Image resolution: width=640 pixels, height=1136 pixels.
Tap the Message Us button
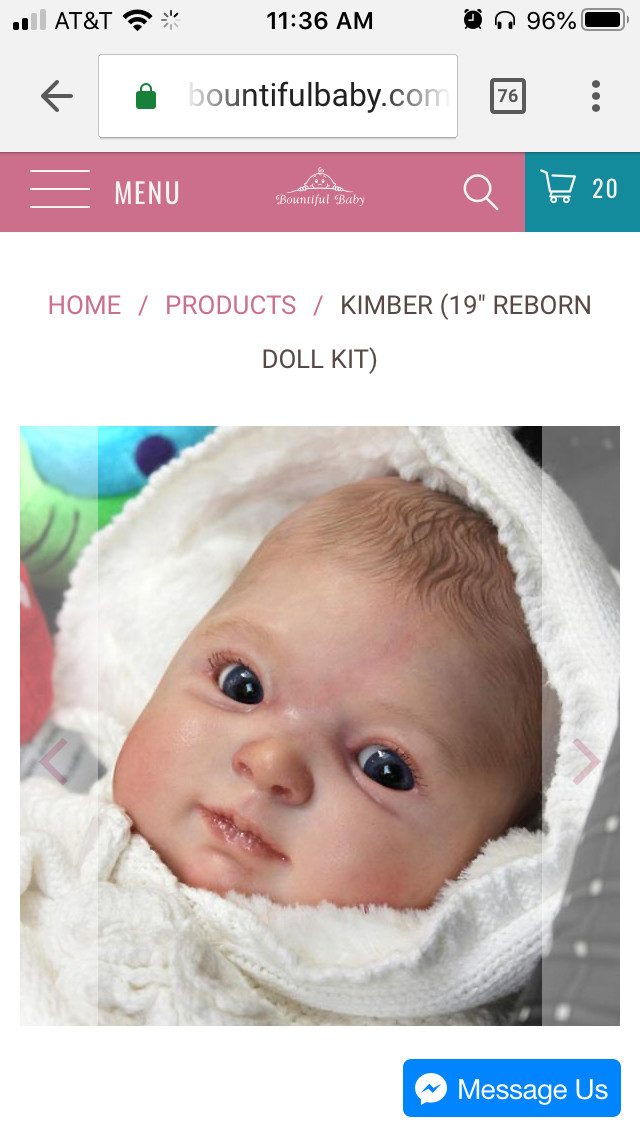click(x=512, y=1088)
